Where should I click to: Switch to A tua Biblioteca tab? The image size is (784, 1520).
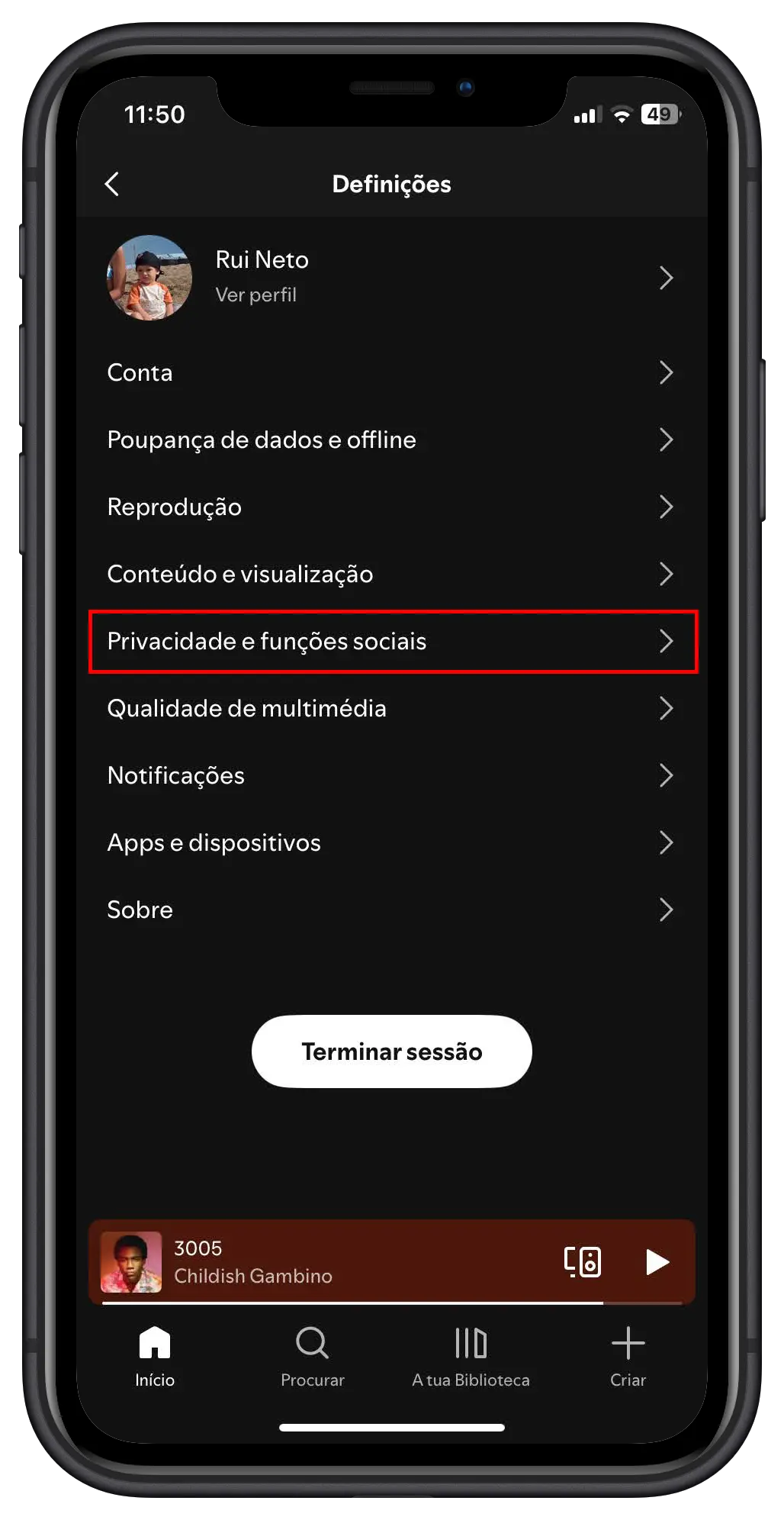[471, 1357]
